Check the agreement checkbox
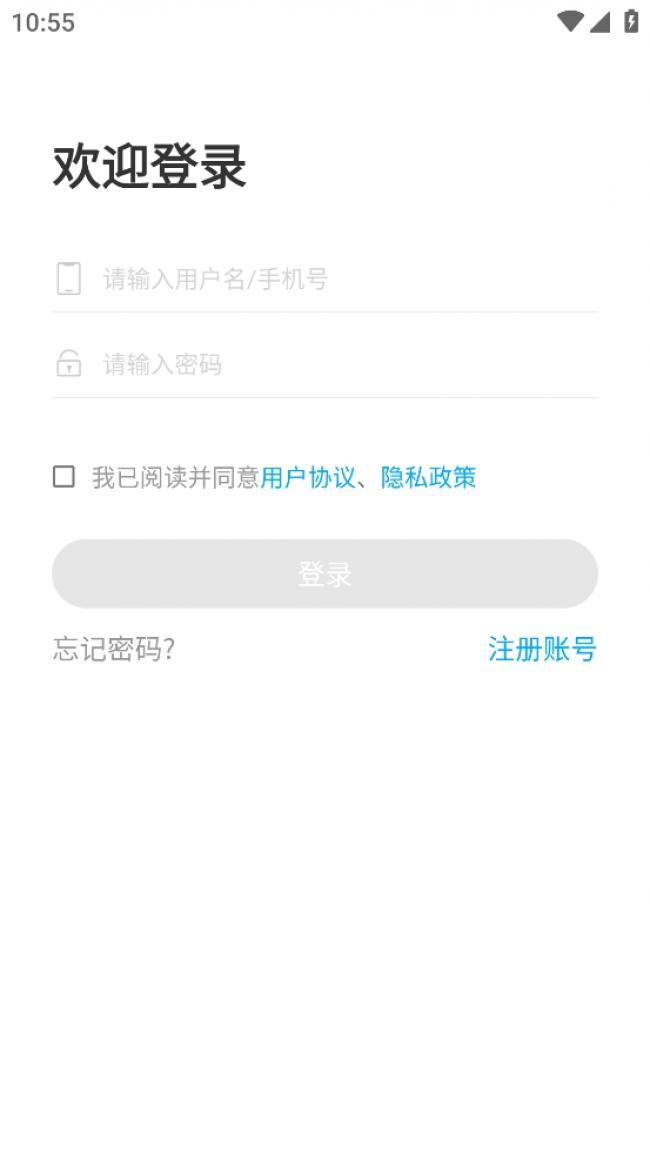 click(64, 477)
